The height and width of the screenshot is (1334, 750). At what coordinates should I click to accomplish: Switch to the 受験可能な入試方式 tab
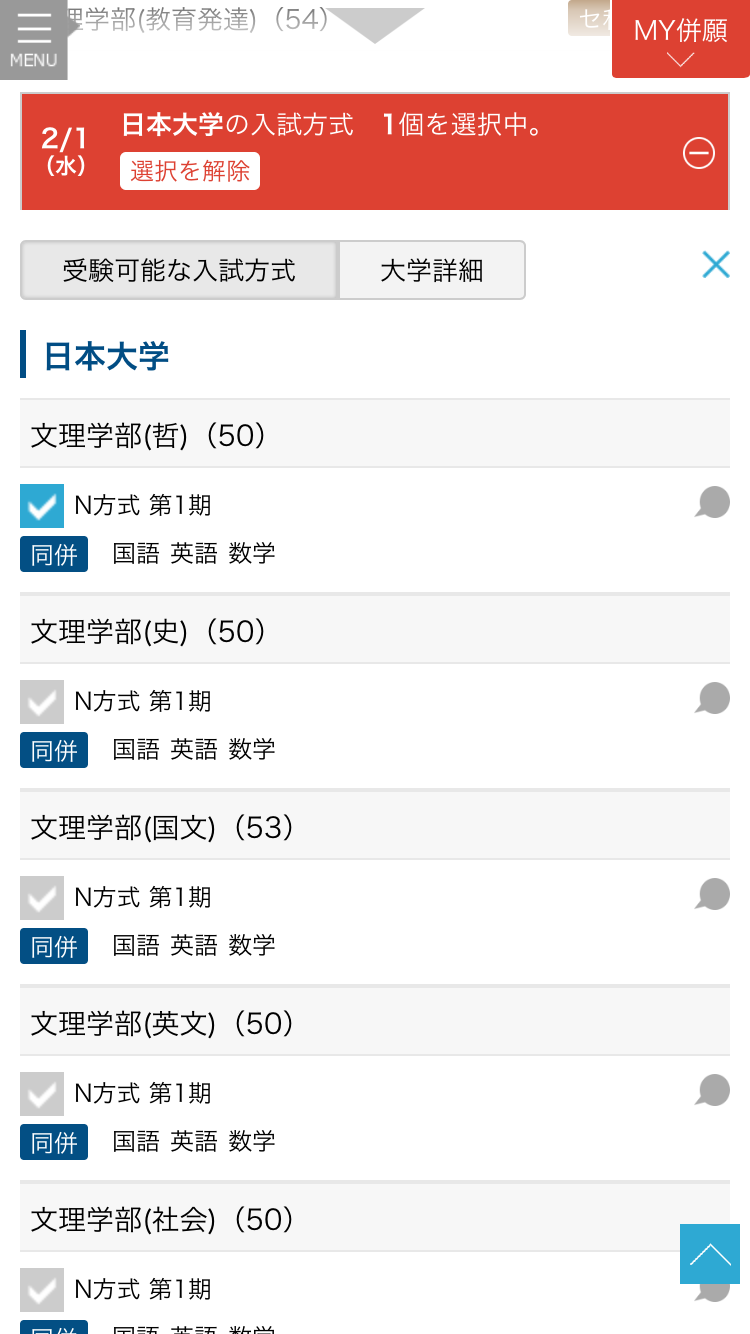[x=179, y=270]
